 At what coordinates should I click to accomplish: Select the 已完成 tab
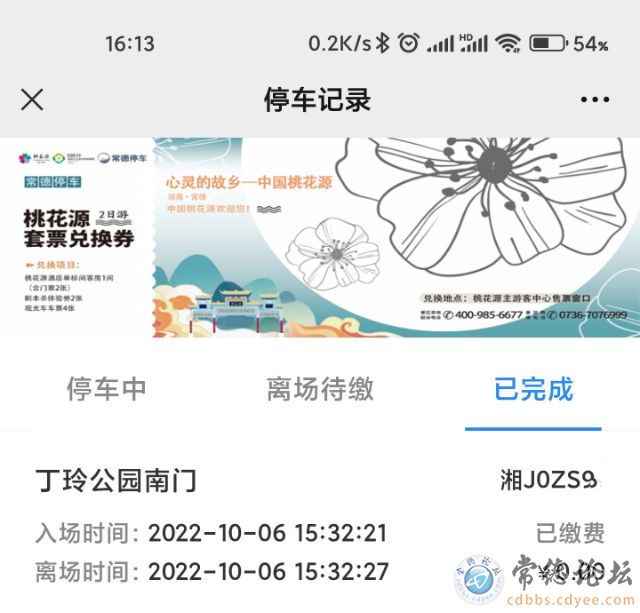pyautogui.click(x=533, y=389)
